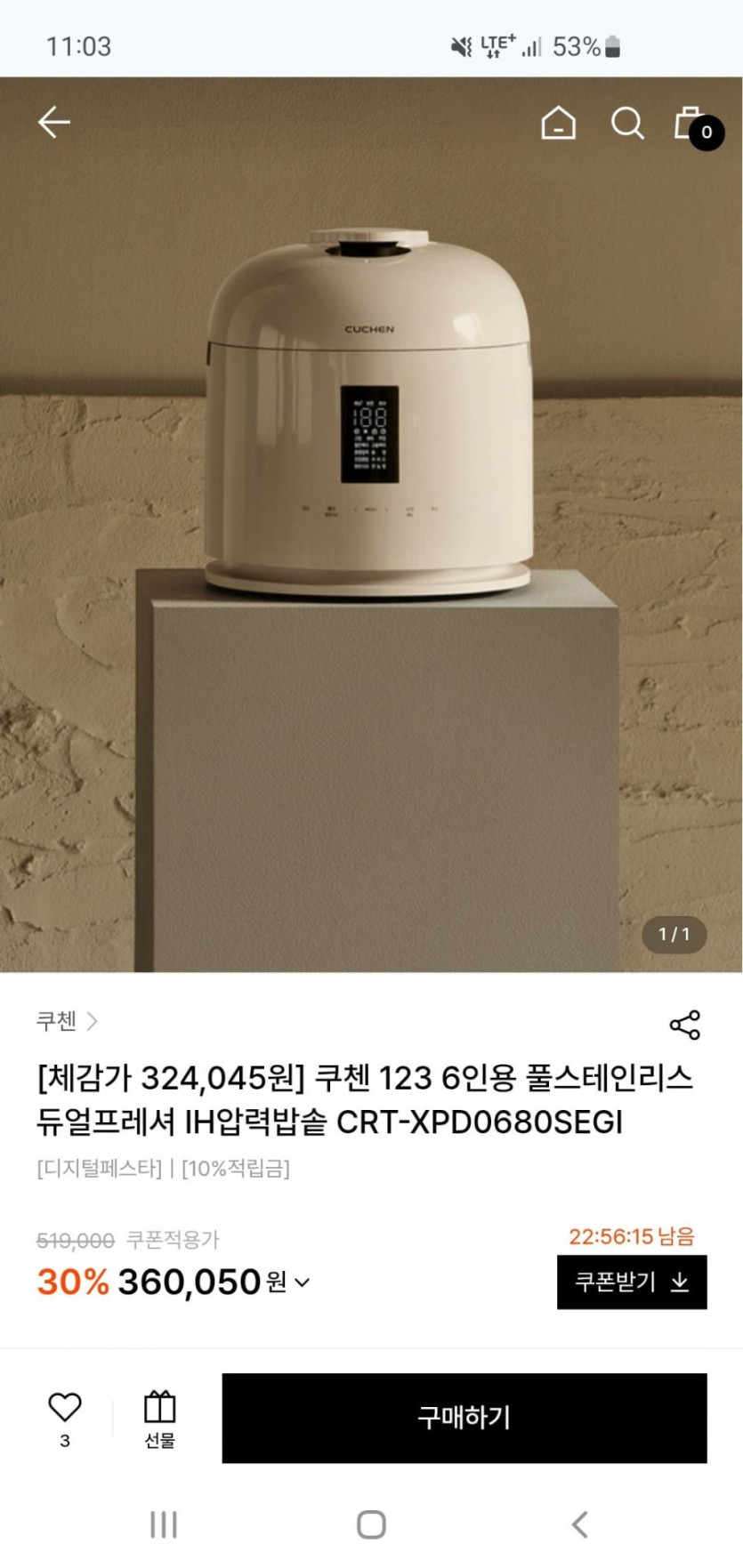Tap the system back button
This screenshot has height=1568, width=743.
579,1524
